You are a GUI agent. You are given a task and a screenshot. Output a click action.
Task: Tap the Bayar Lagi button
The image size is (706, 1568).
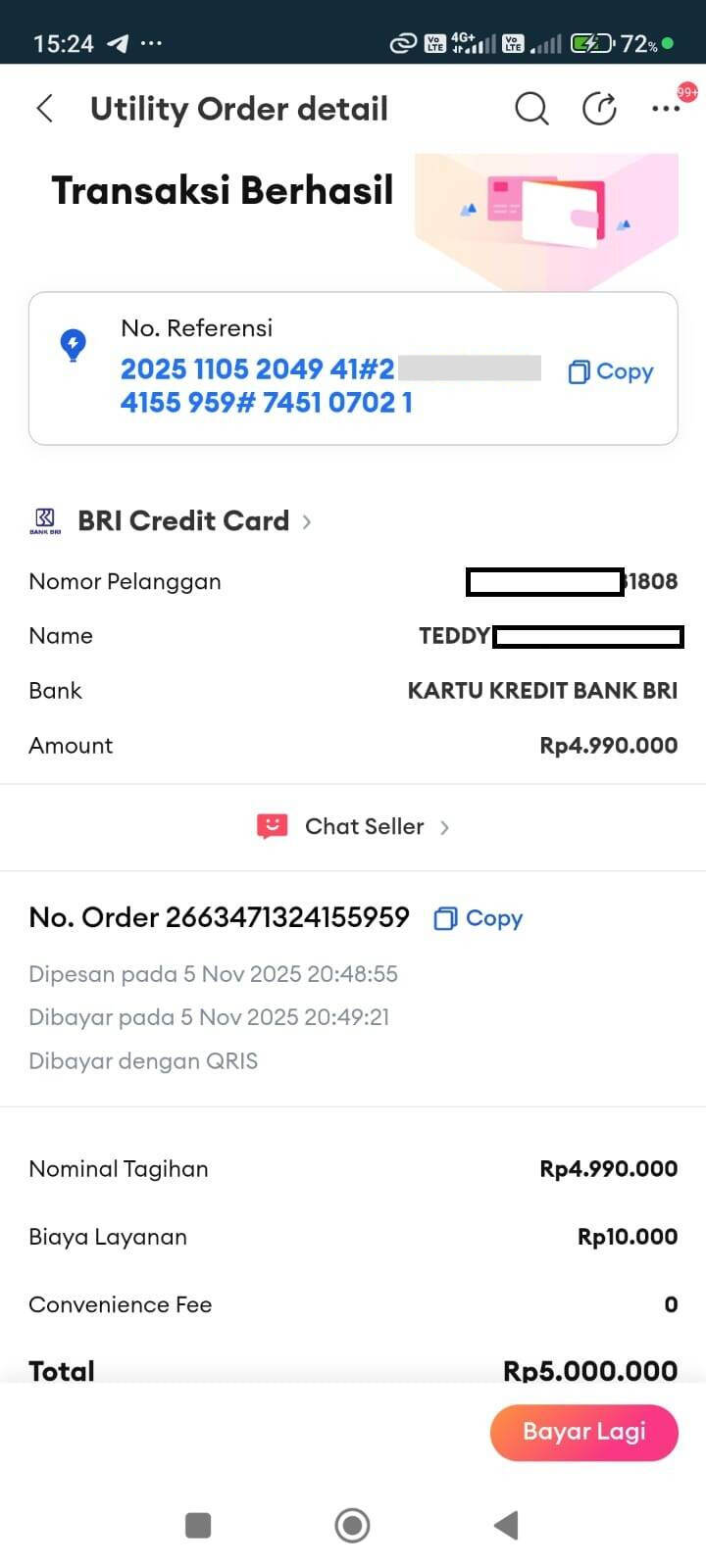(x=583, y=1432)
